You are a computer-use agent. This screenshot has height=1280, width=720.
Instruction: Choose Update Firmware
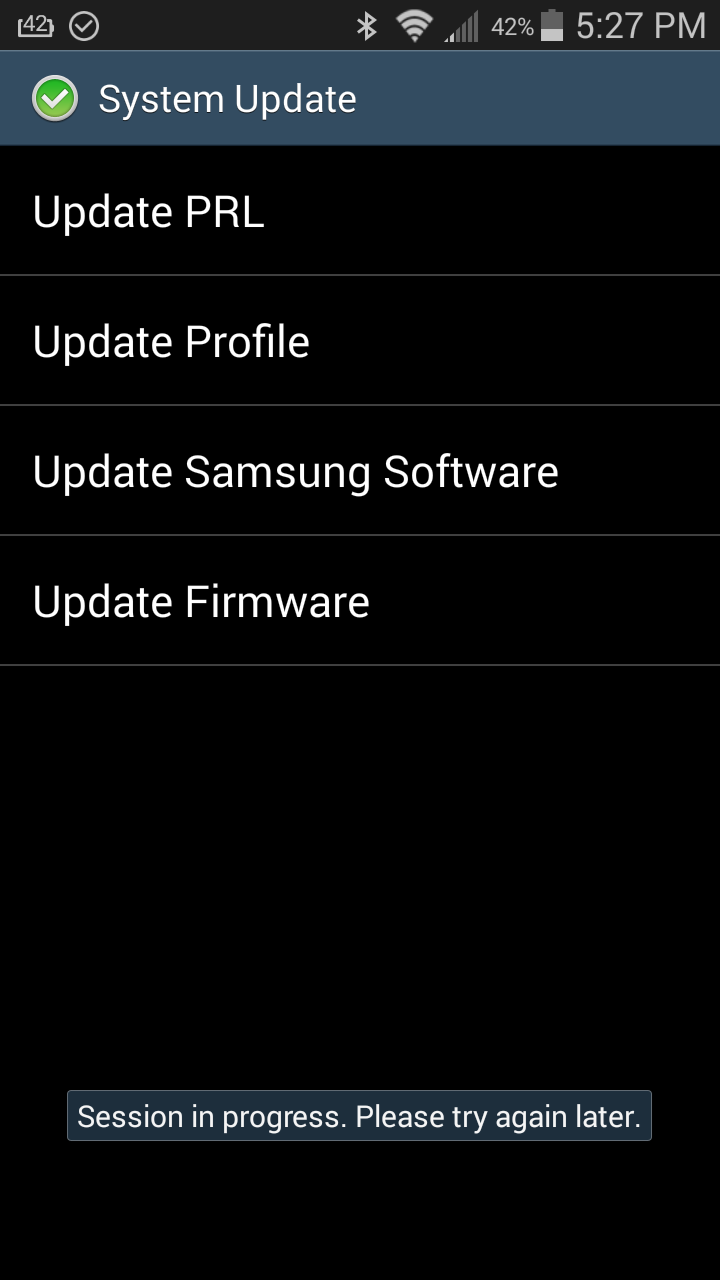pos(360,601)
